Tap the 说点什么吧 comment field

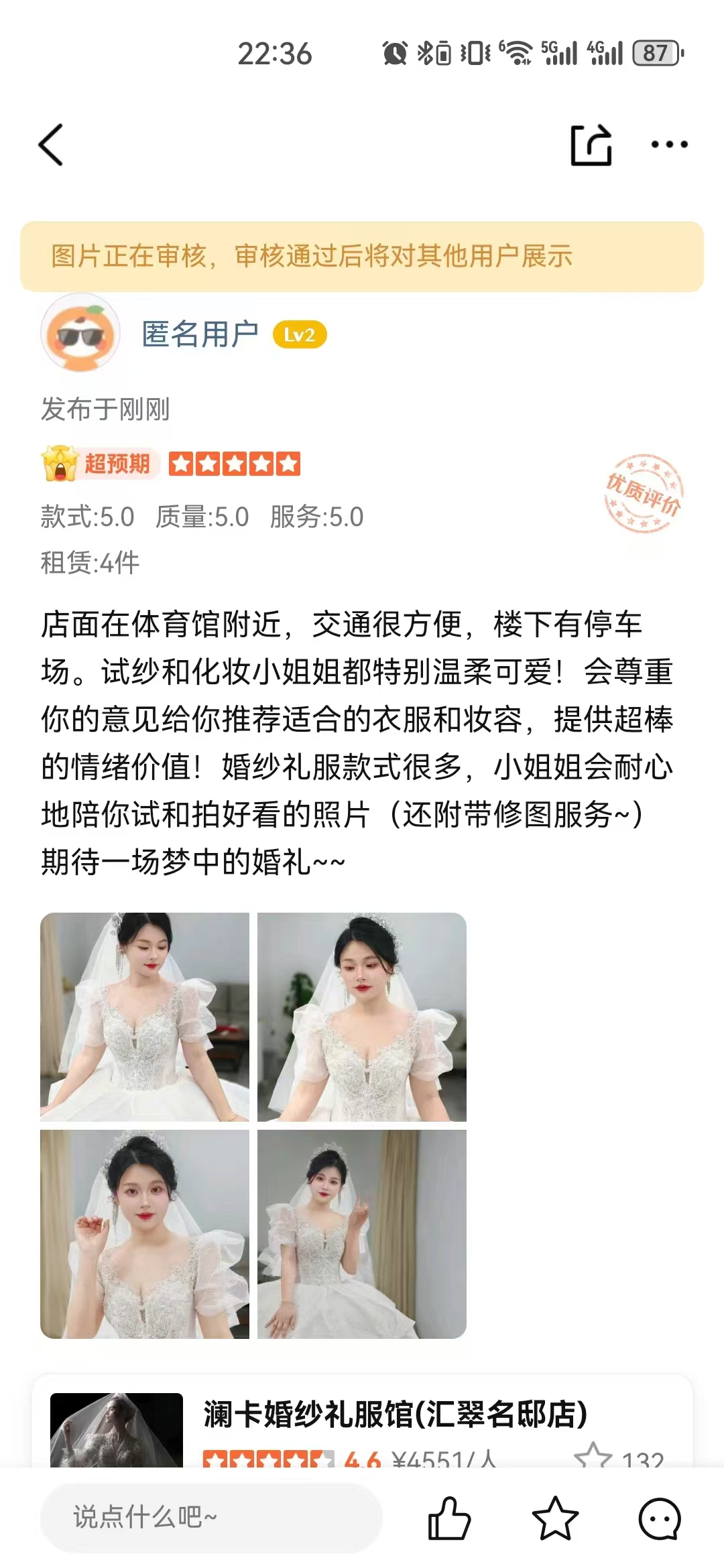pyautogui.click(x=211, y=1517)
